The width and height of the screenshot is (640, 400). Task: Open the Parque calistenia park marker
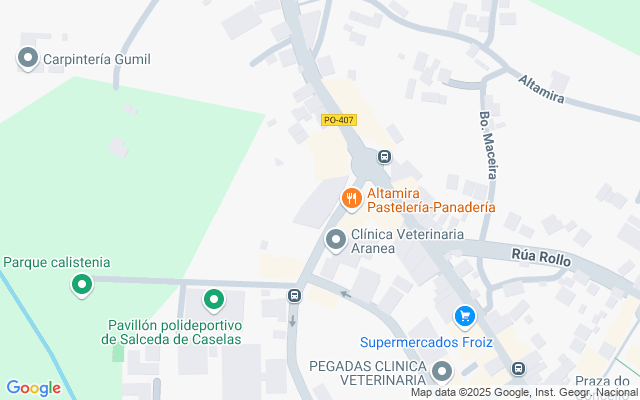82,285
